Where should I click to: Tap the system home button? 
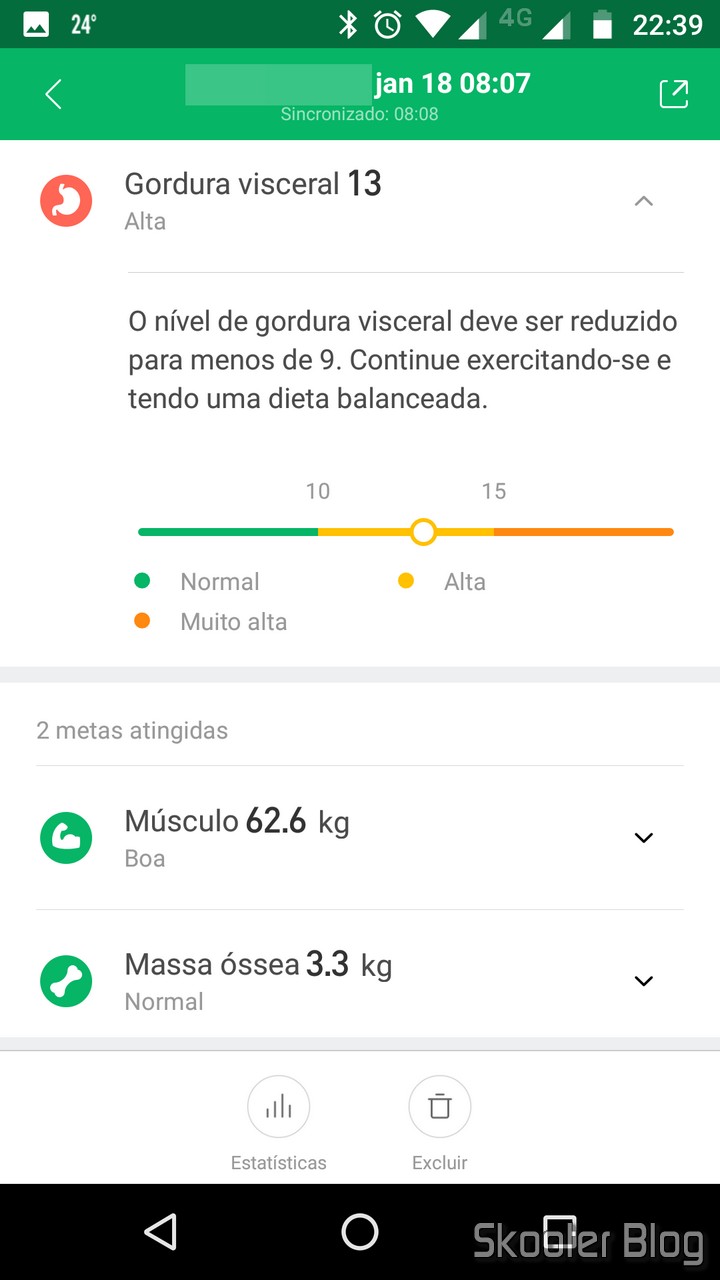click(x=360, y=1232)
